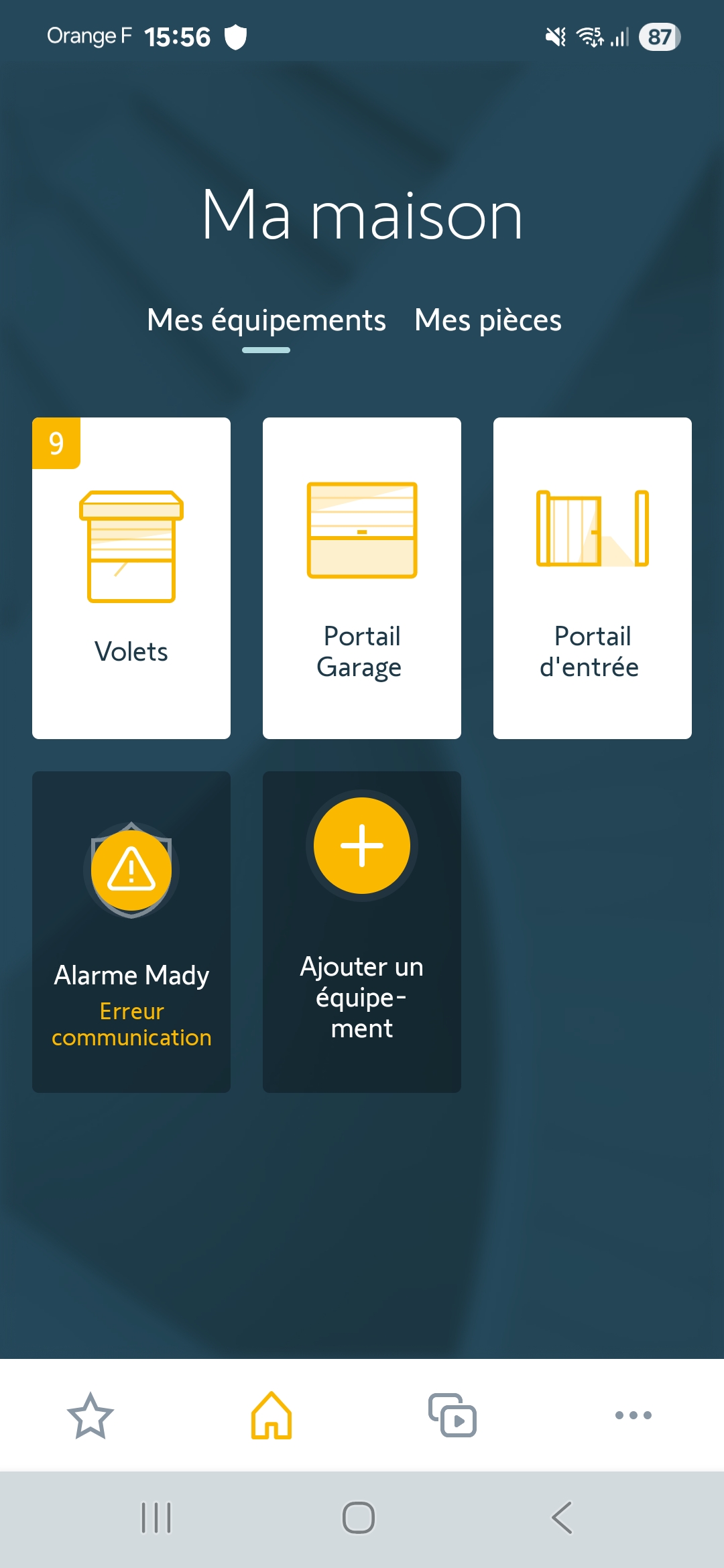Open the Portail Garage card
The width and height of the screenshot is (724, 1568).
click(362, 578)
